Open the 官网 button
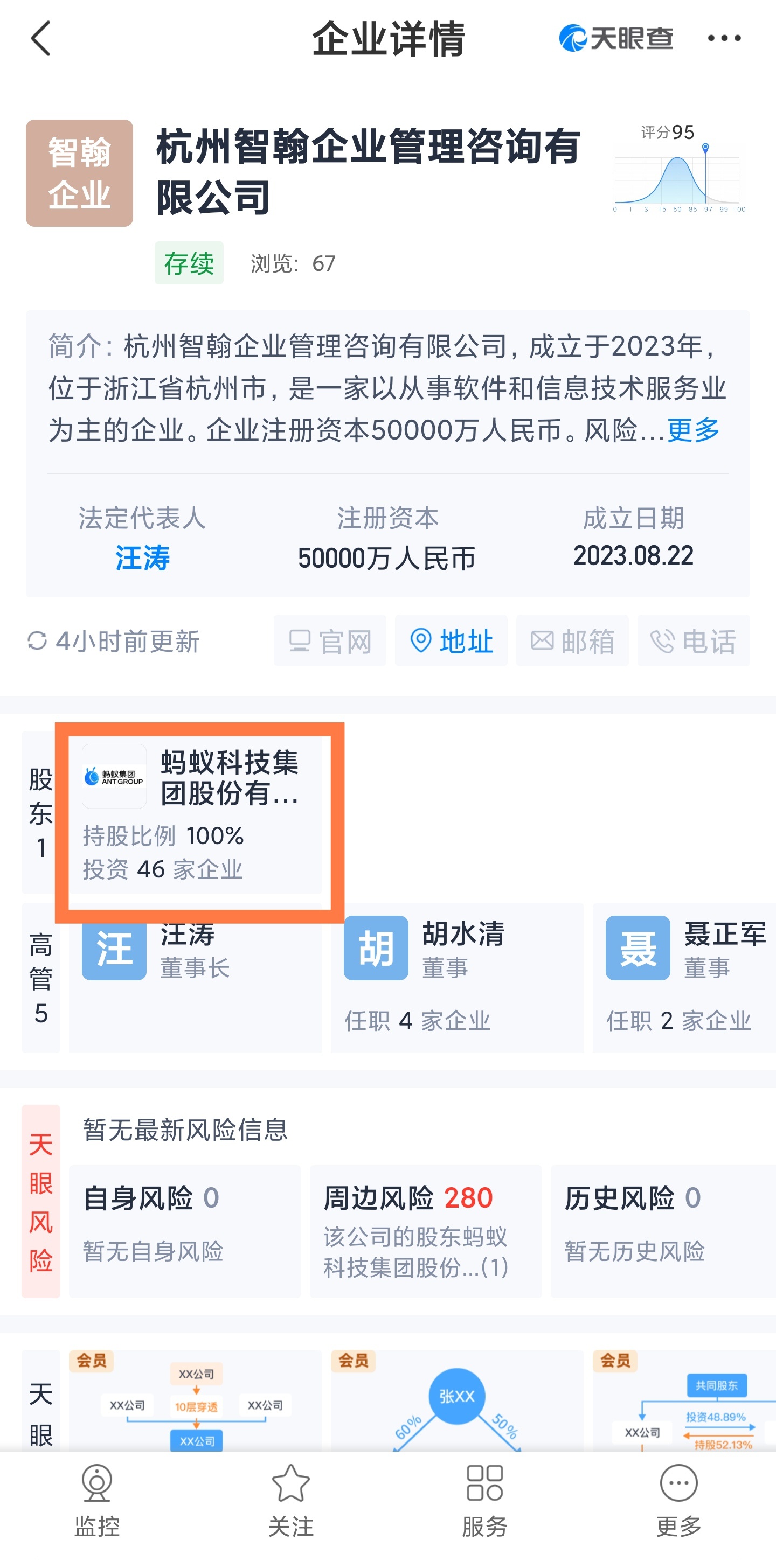776x1568 pixels. [x=329, y=641]
